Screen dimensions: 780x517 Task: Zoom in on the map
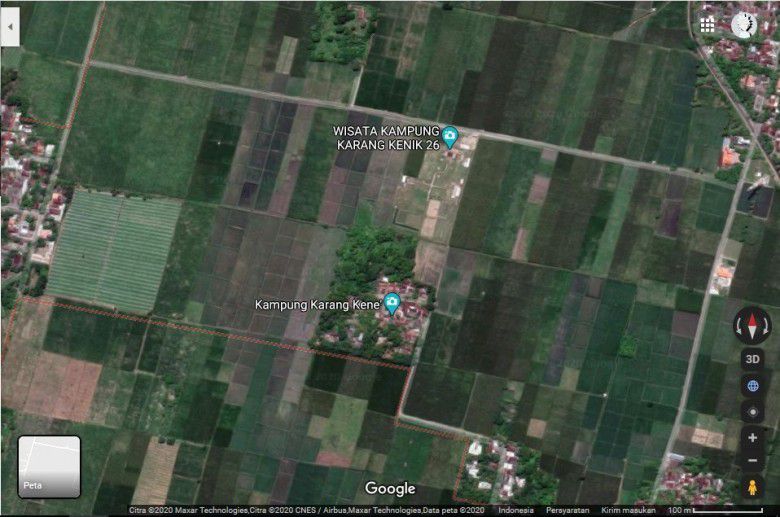click(752, 438)
